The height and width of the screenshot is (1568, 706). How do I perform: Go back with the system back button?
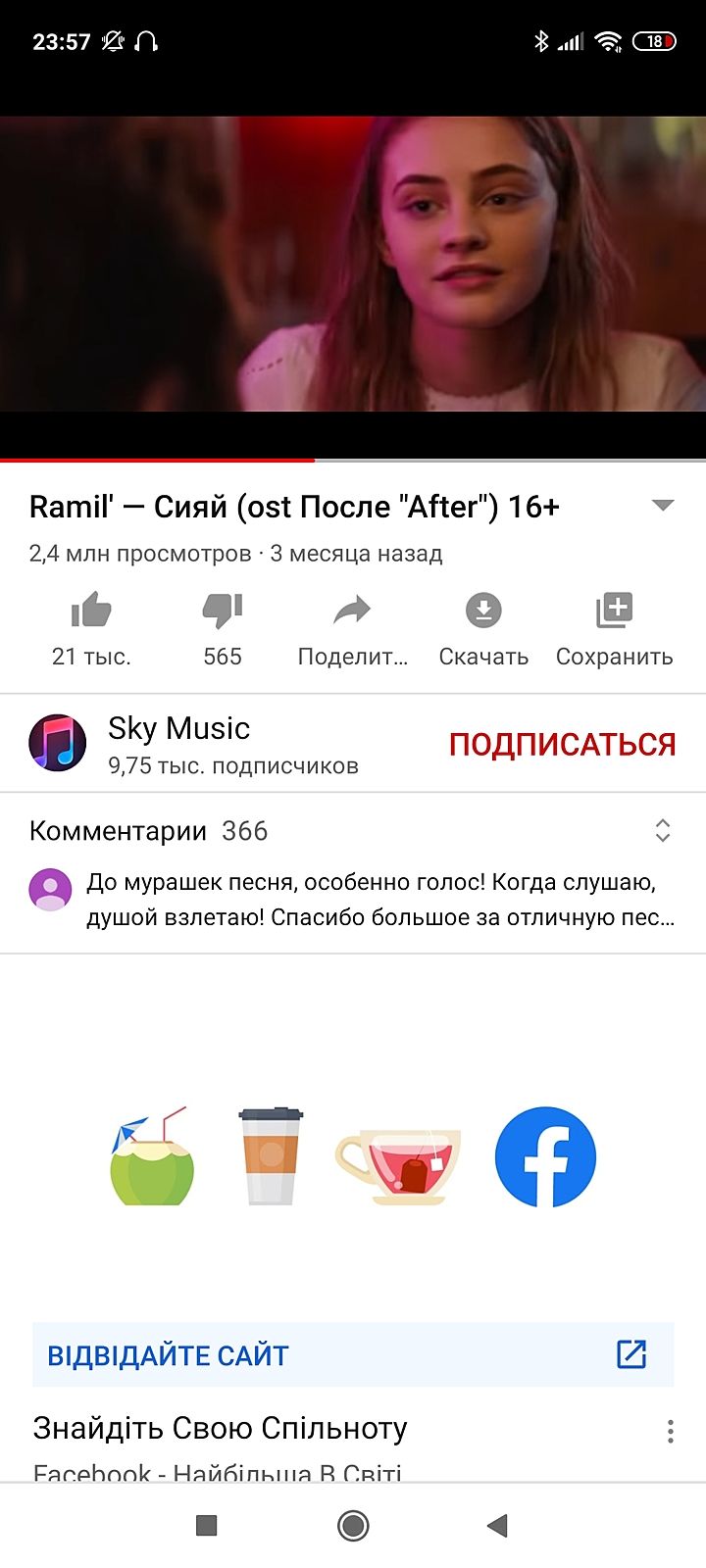[498, 1525]
